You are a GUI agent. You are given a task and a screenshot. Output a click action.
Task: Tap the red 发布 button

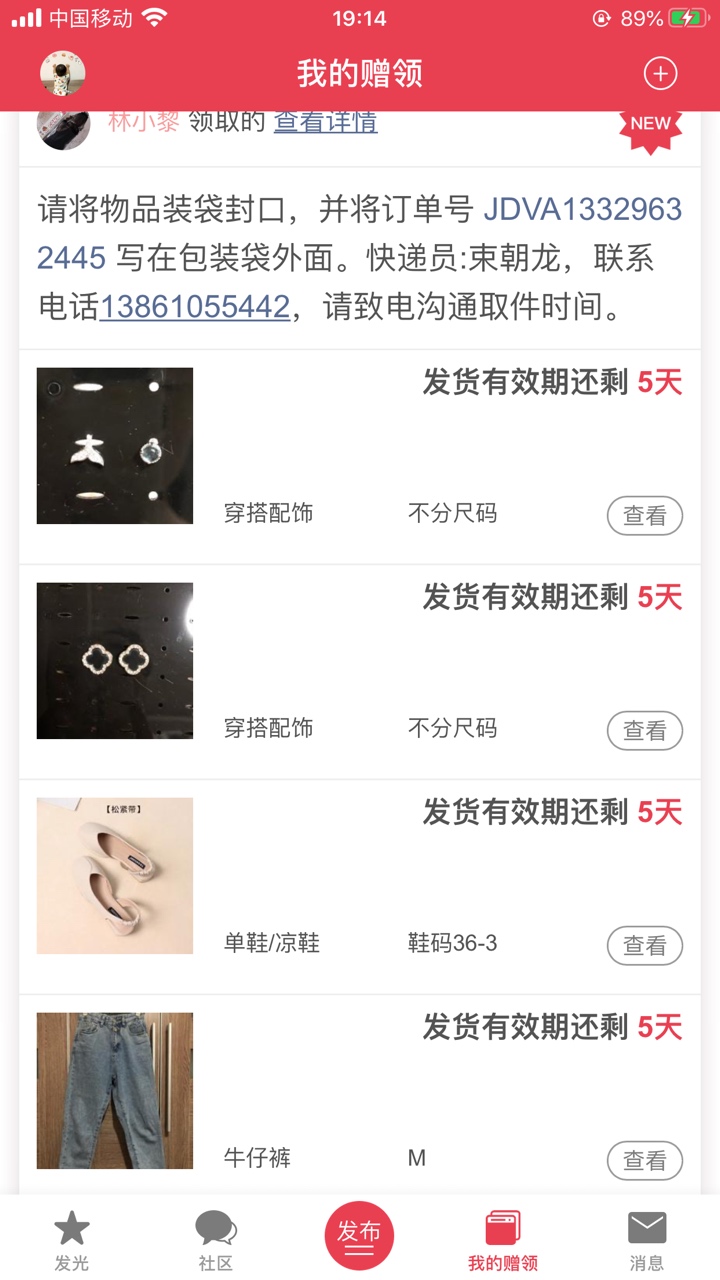click(359, 1236)
